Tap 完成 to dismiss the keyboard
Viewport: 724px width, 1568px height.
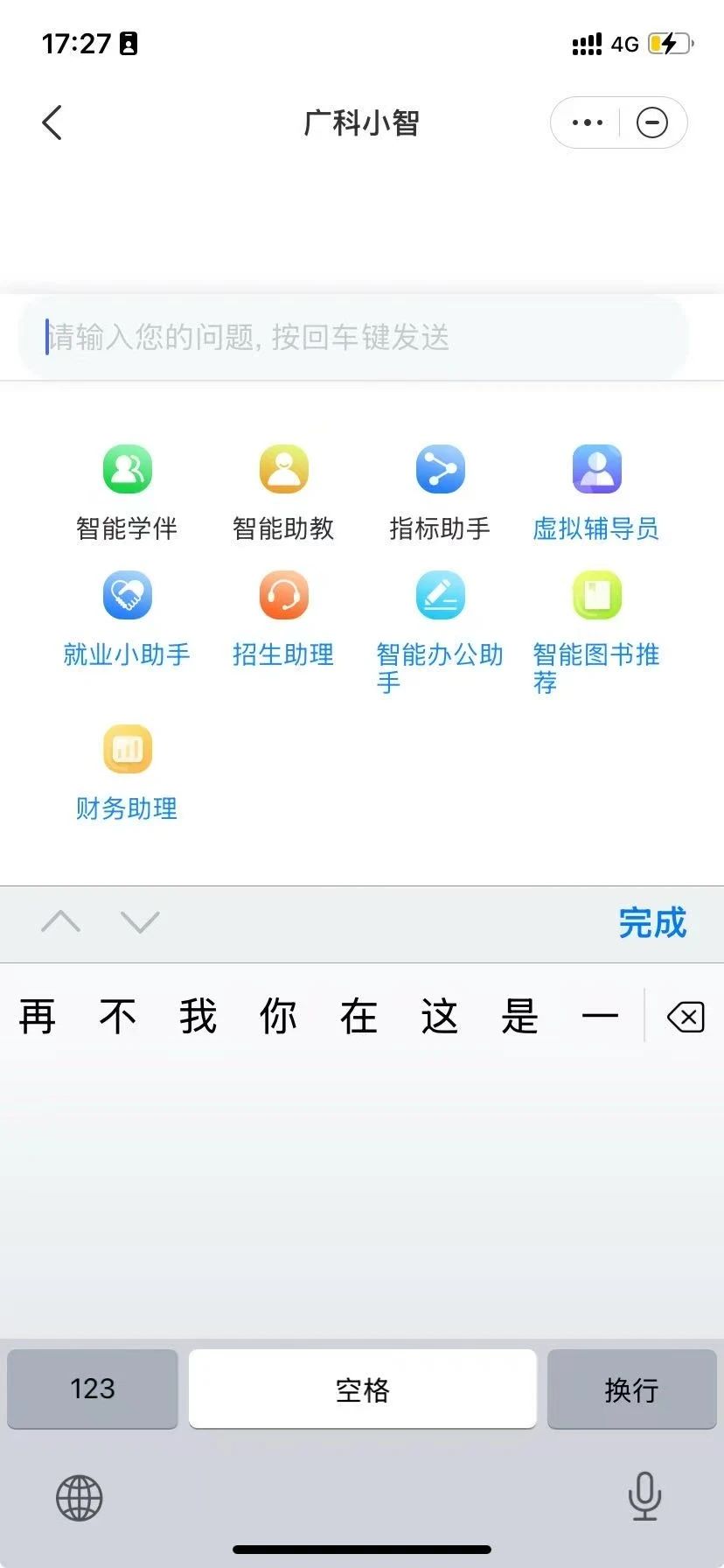click(652, 923)
